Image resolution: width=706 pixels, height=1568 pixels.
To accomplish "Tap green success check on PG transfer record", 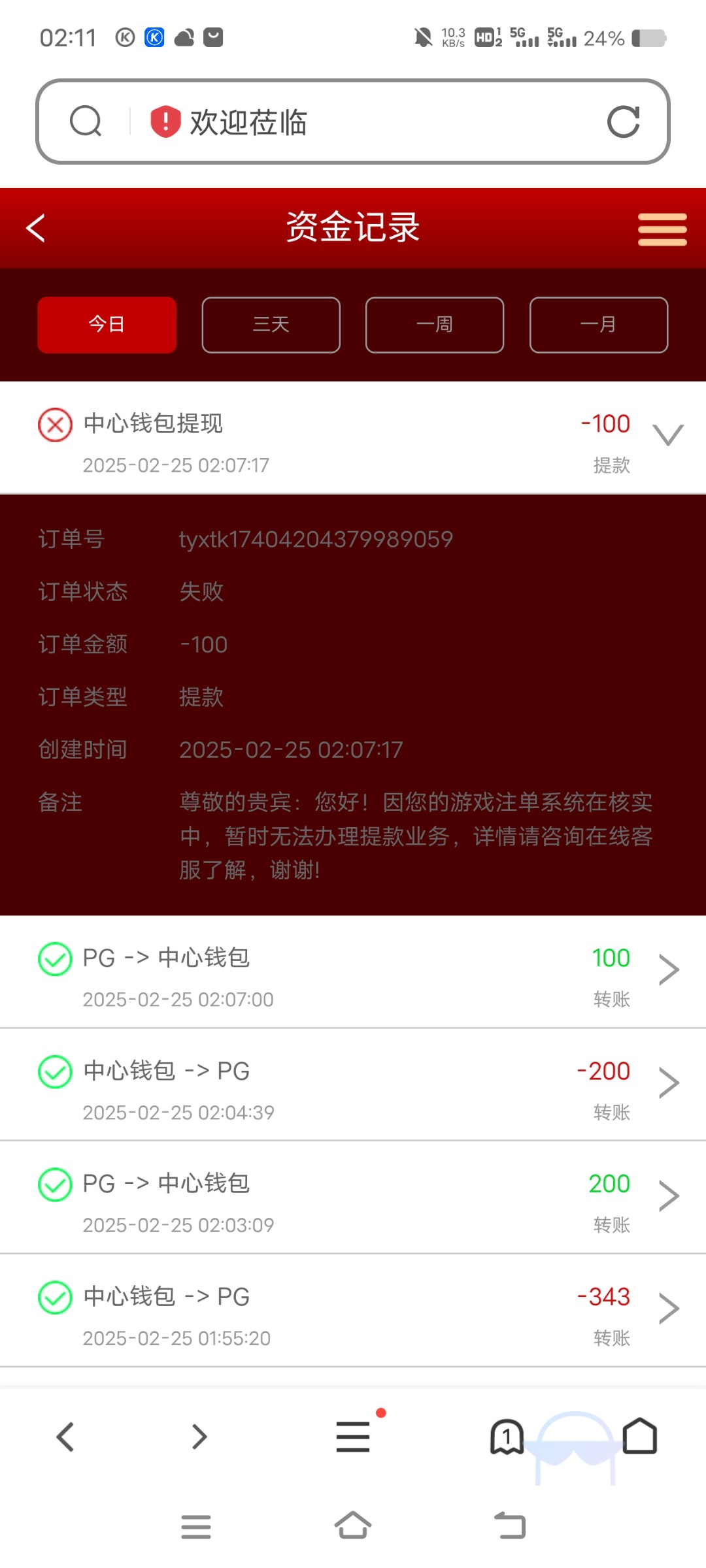I will pyautogui.click(x=55, y=958).
